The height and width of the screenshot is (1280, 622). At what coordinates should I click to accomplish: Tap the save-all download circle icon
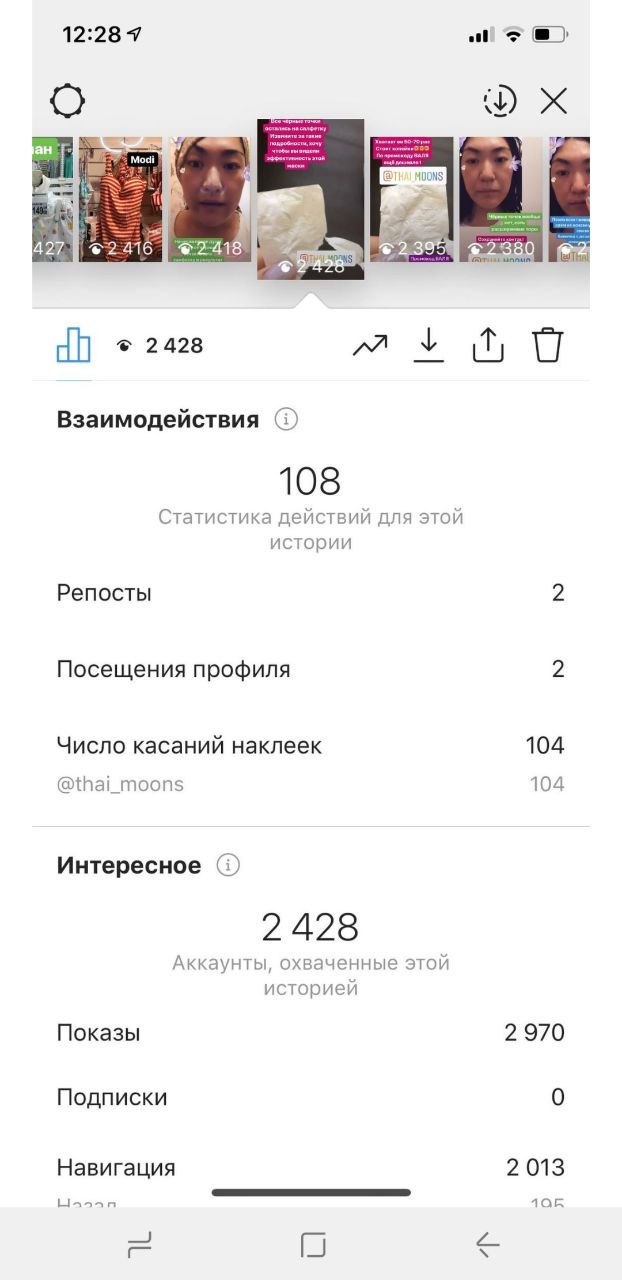click(499, 101)
